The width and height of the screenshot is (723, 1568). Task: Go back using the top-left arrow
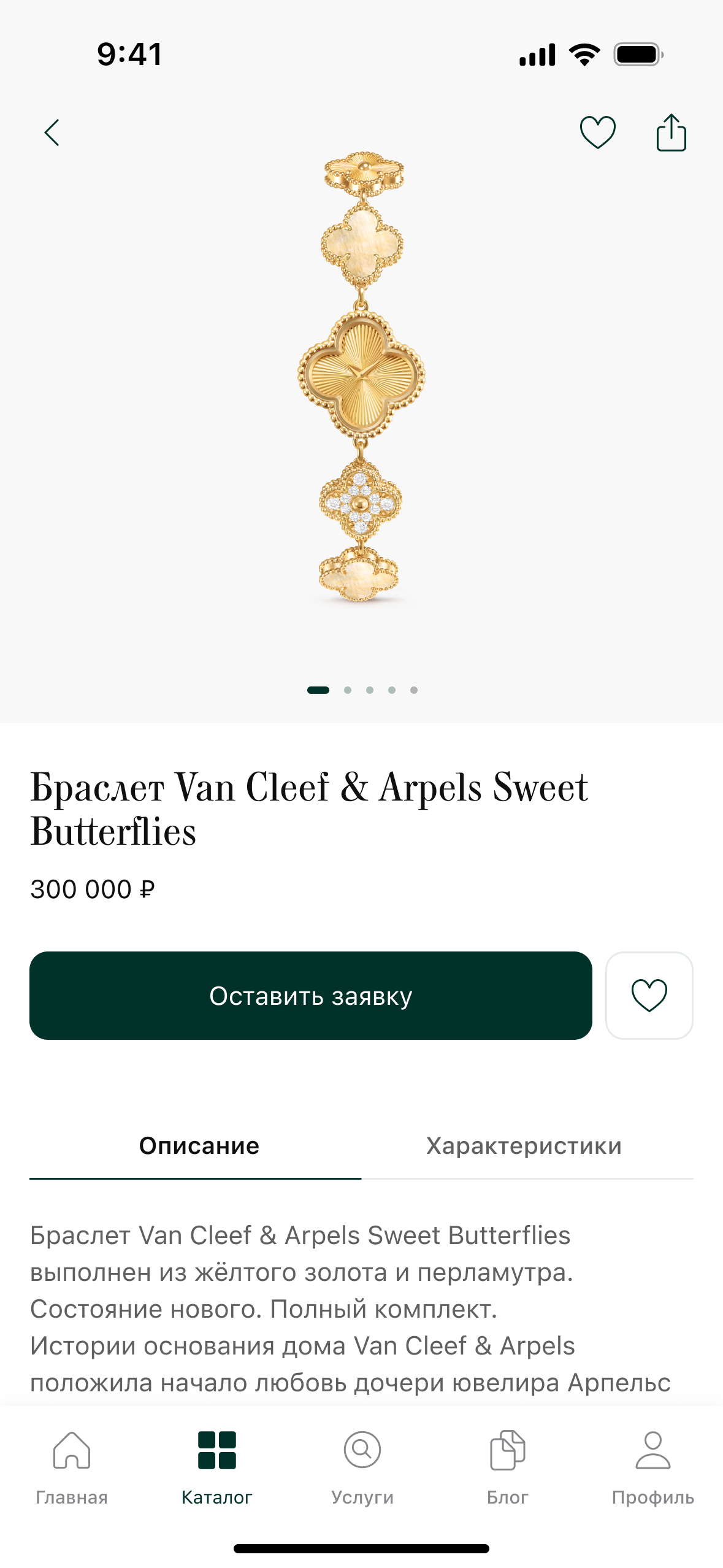[x=52, y=133]
